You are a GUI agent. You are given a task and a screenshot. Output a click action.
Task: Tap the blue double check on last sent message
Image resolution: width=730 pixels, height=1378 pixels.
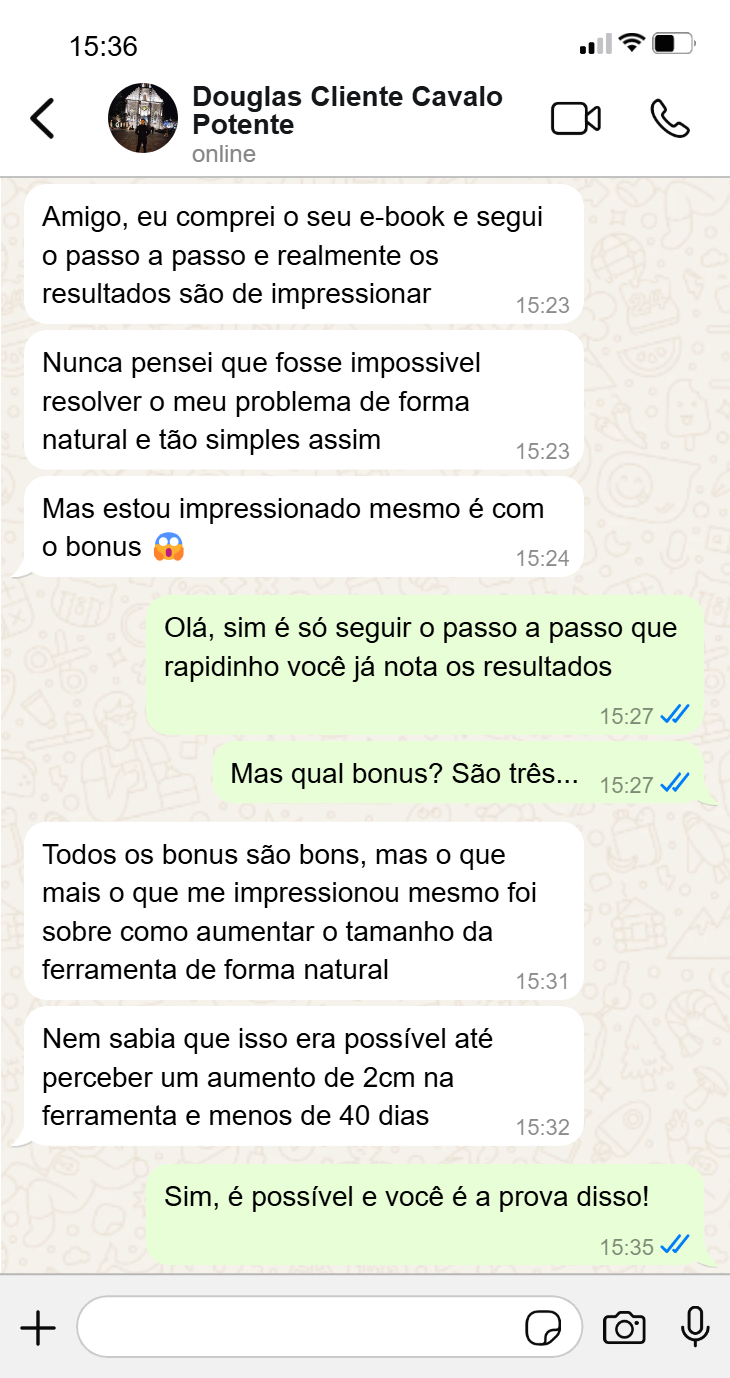(x=675, y=1245)
